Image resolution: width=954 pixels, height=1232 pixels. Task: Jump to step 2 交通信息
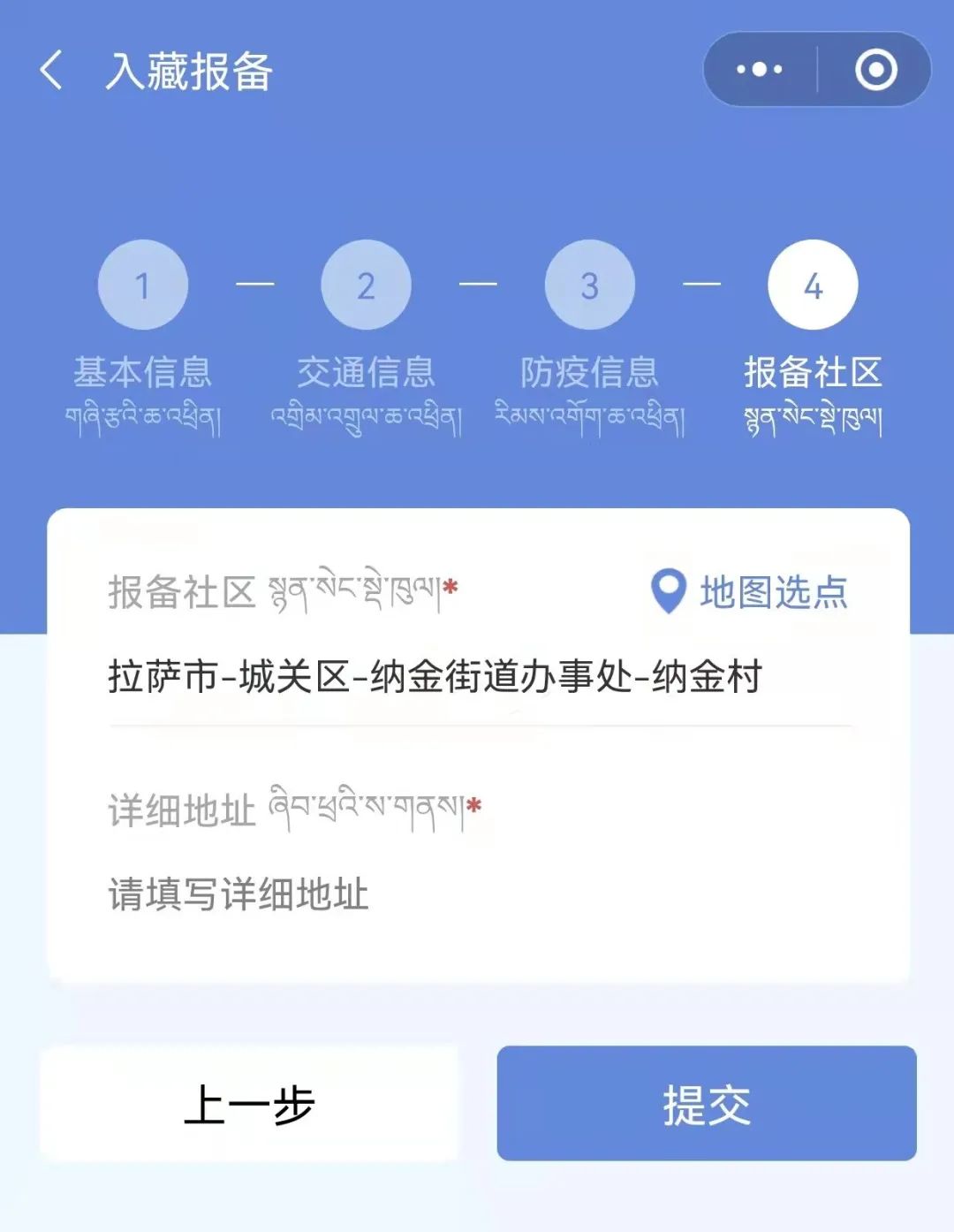point(366,285)
